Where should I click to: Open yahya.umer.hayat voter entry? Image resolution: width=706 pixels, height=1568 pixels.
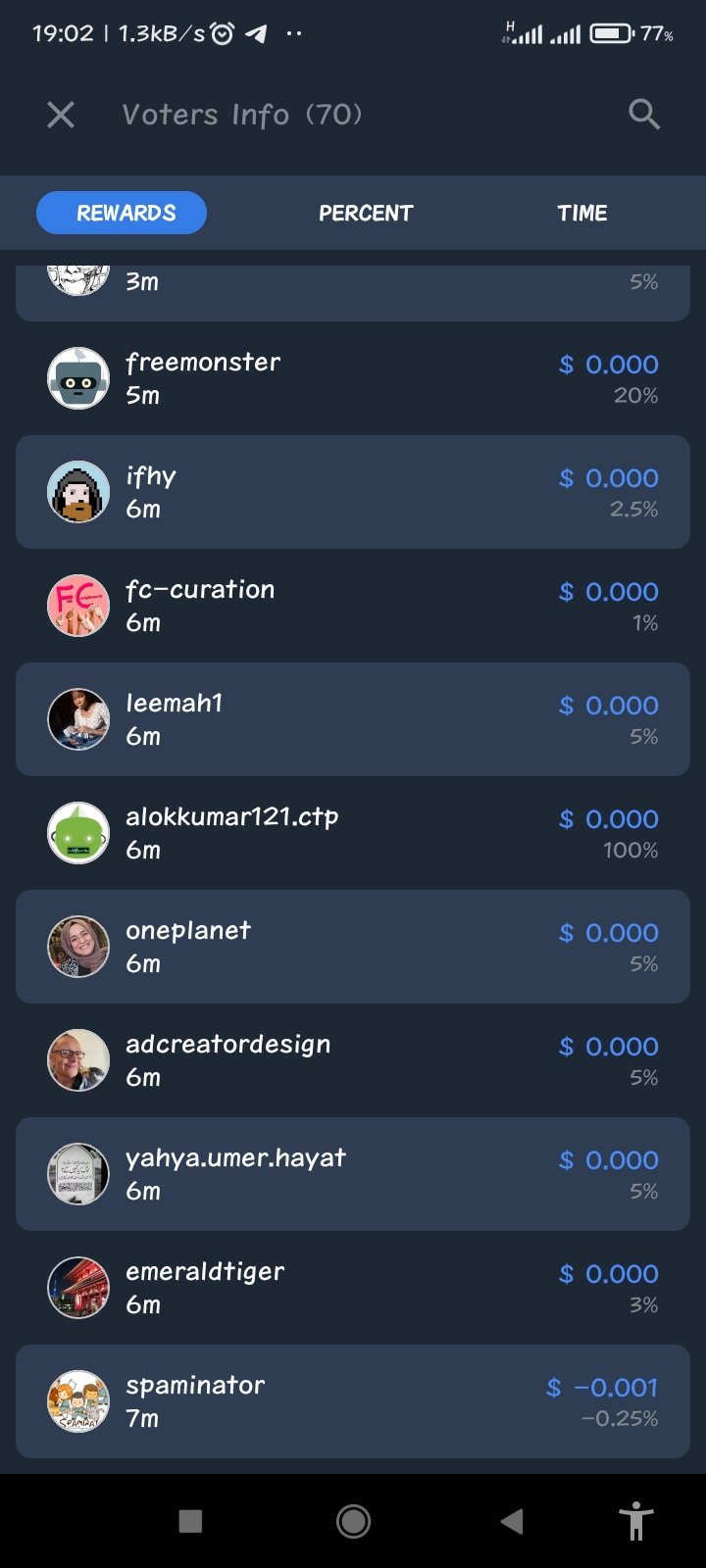coord(353,1174)
